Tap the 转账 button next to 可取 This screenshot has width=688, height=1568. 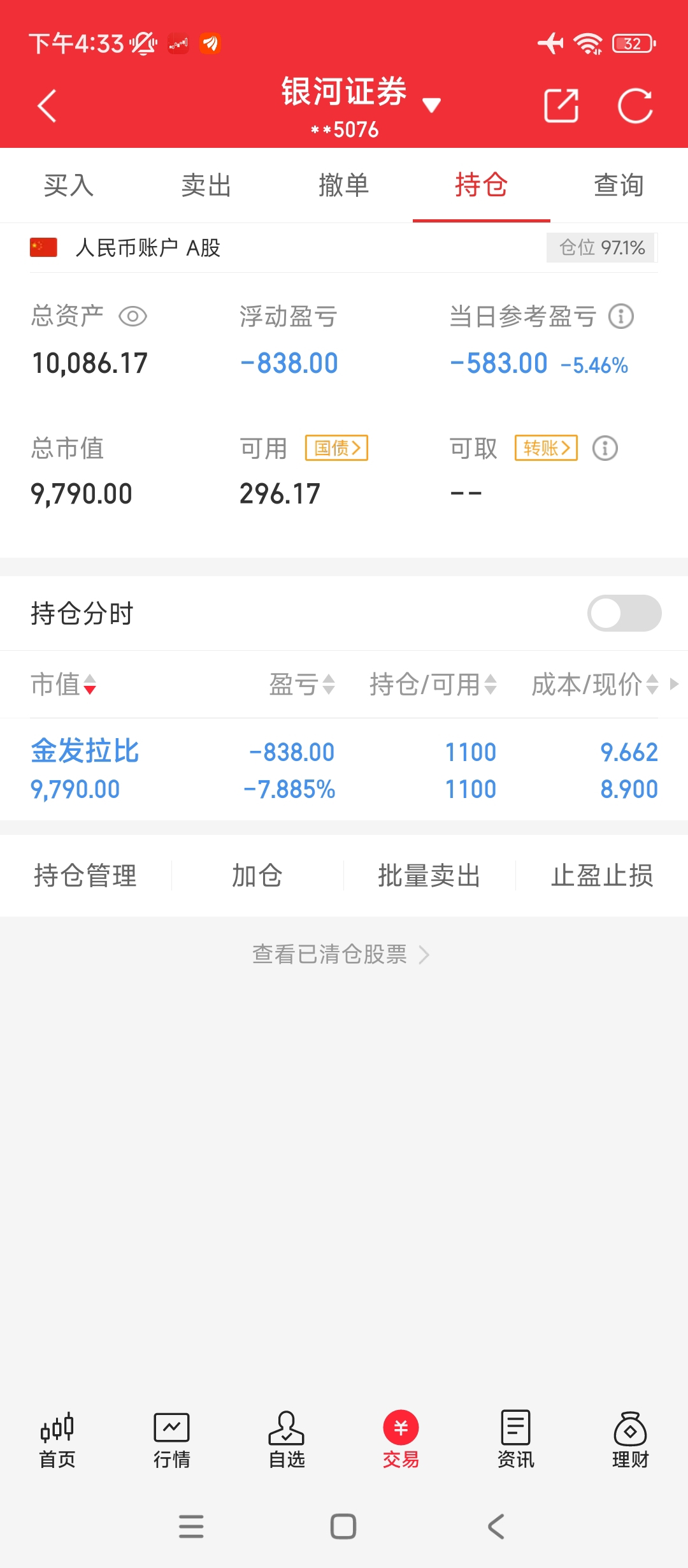(x=547, y=448)
